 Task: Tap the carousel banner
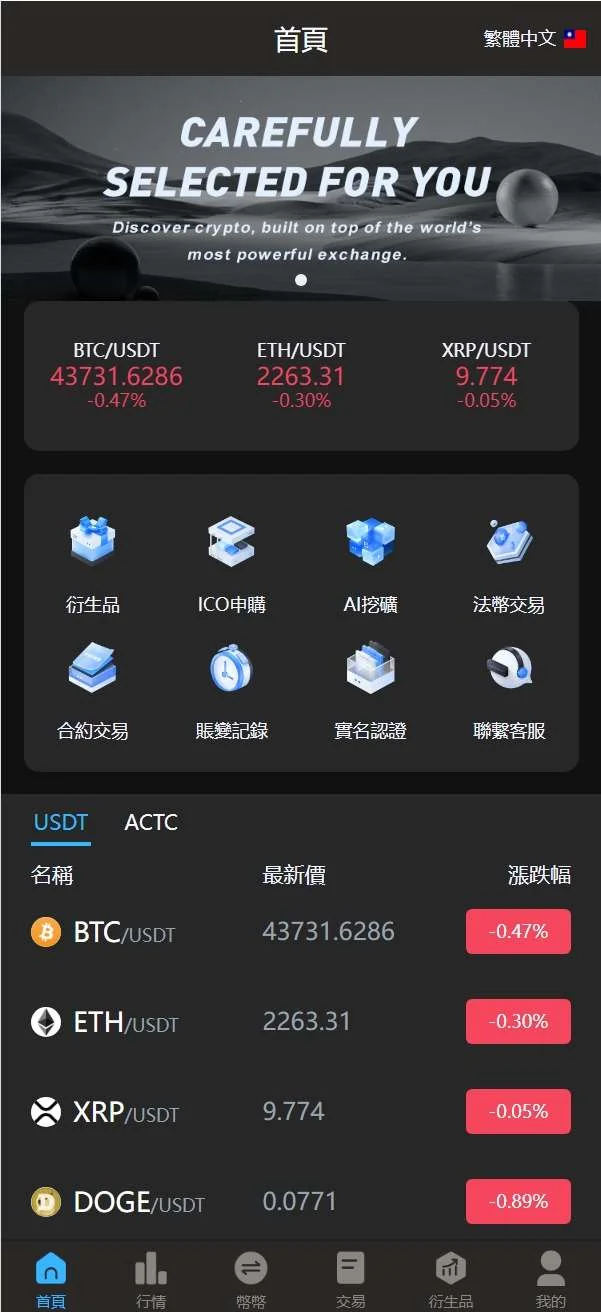pyautogui.click(x=300, y=188)
